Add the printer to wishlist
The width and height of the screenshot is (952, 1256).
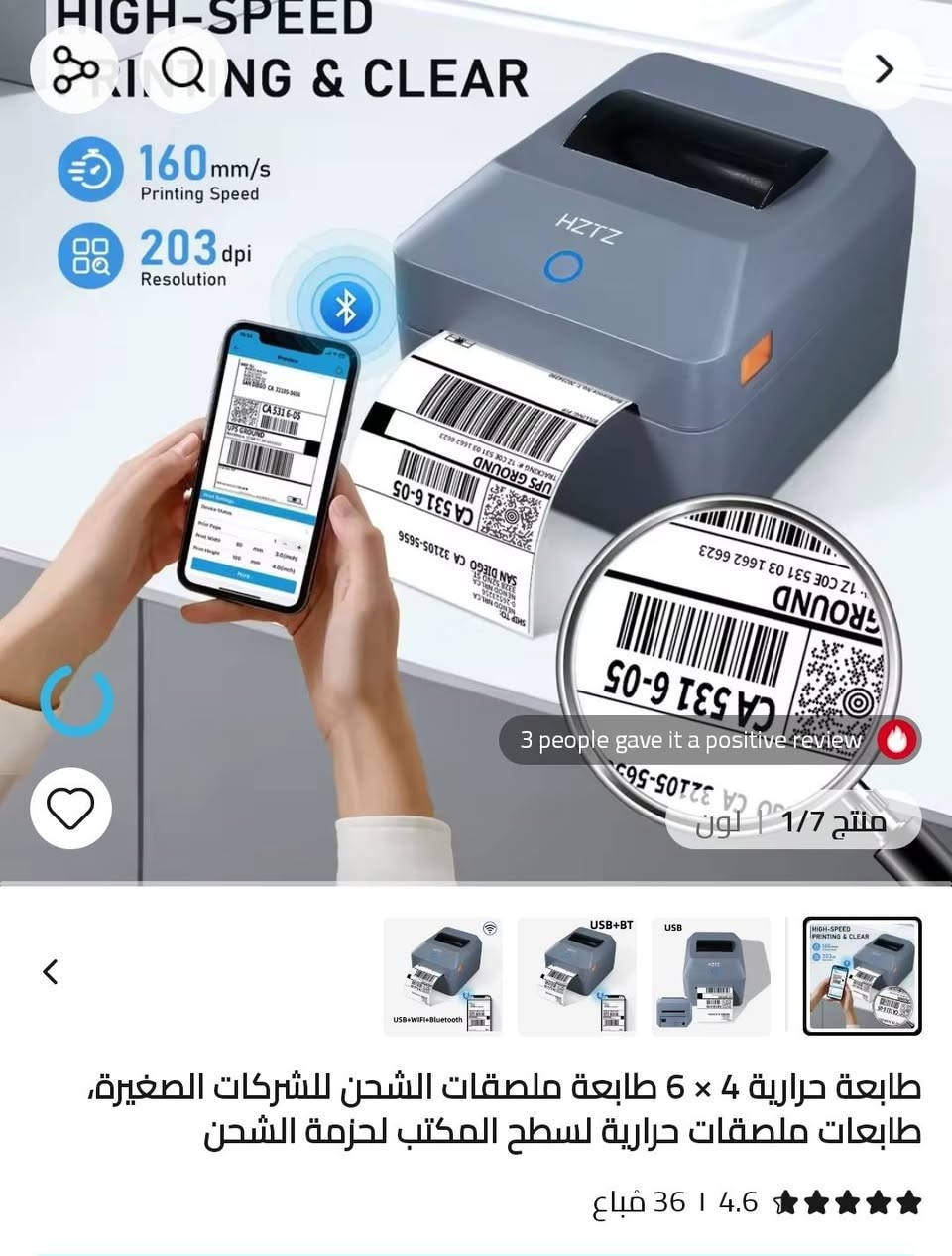(70, 809)
